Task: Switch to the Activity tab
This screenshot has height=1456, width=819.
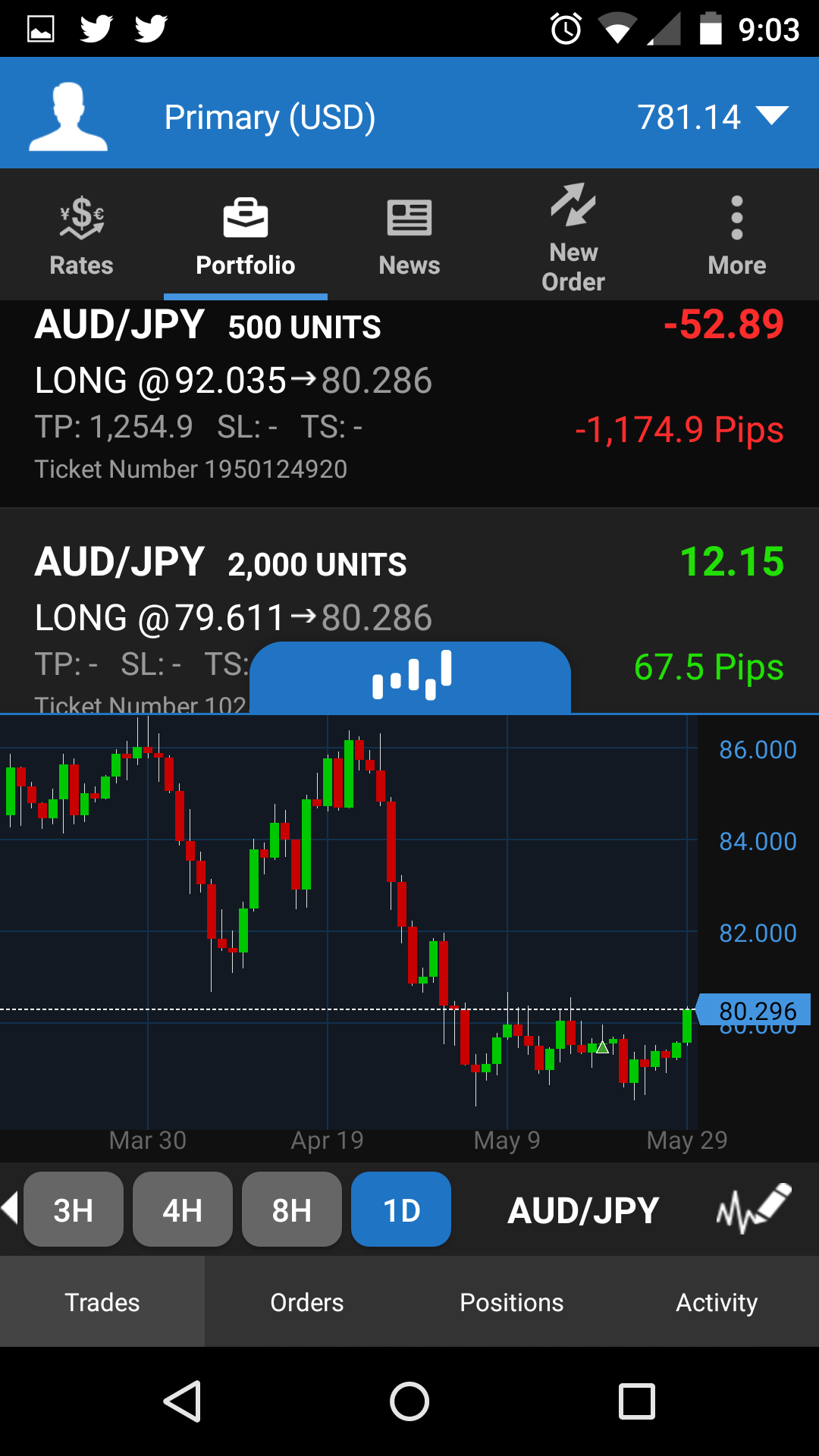Action: (717, 1302)
